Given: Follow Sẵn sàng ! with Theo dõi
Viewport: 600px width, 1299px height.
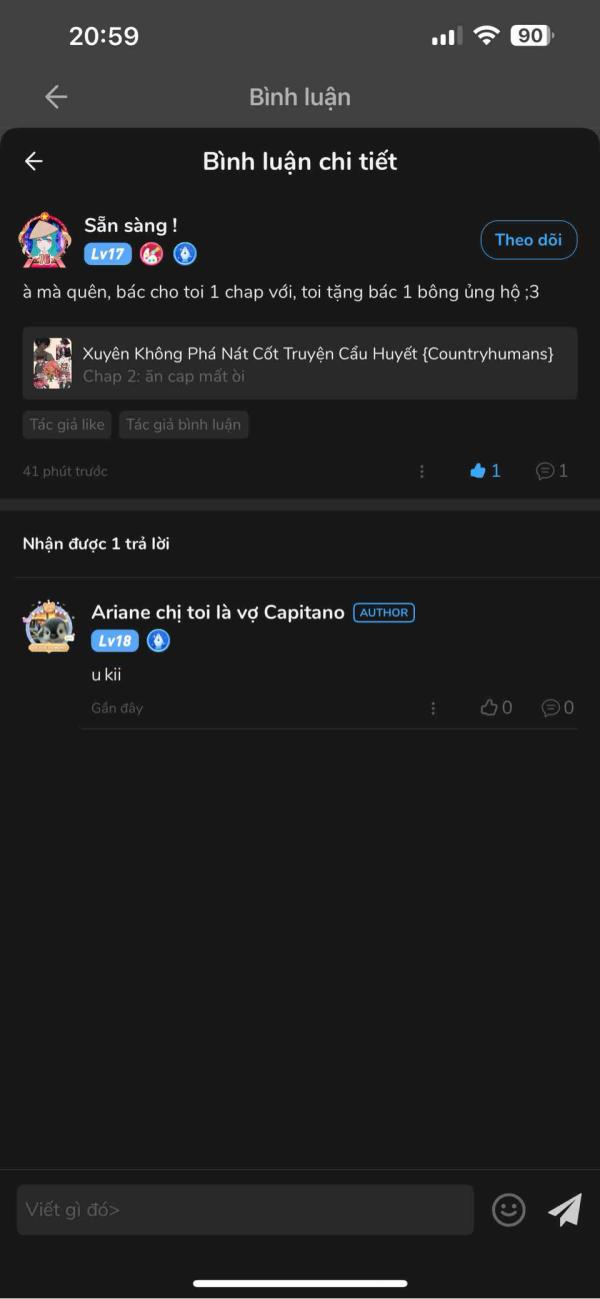Looking at the screenshot, I should point(528,240).
